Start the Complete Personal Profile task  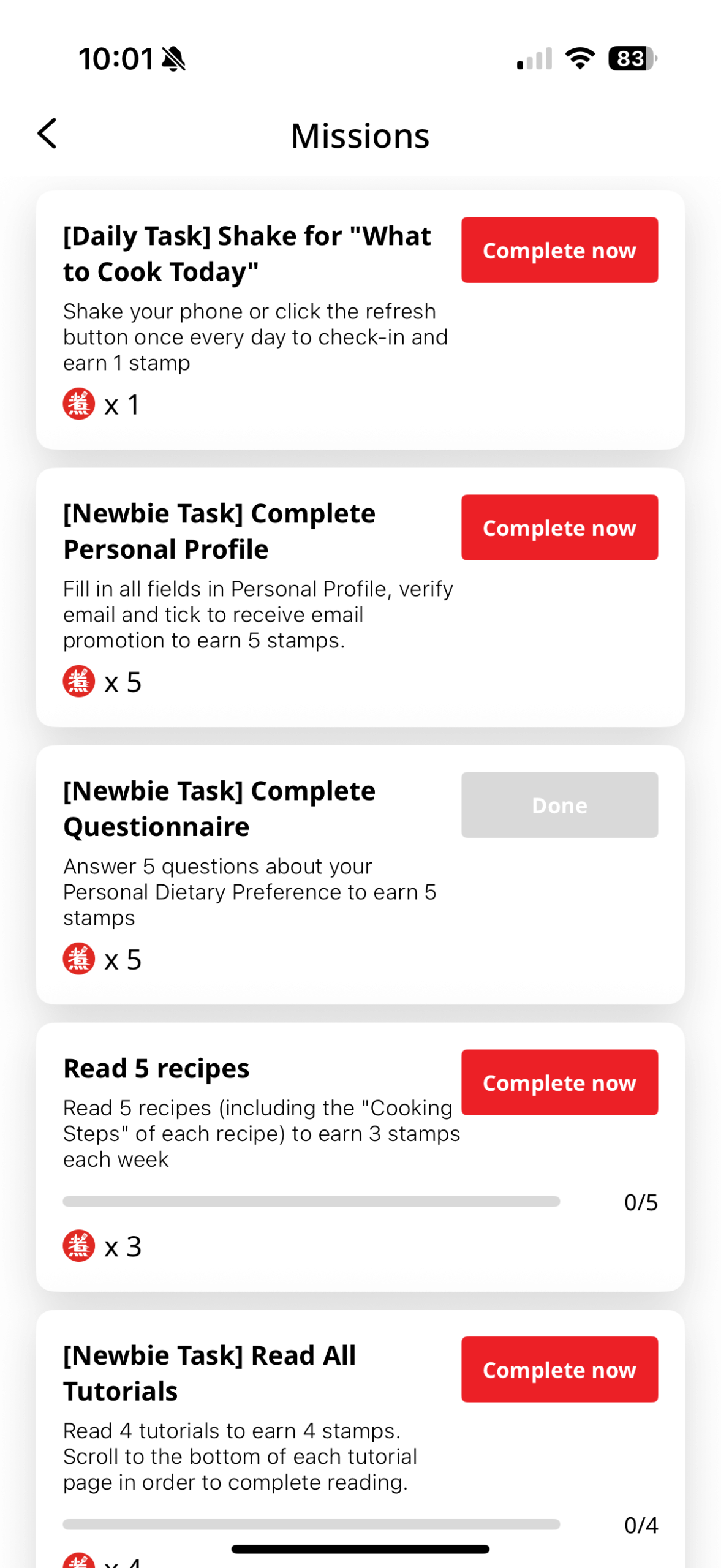point(559,527)
